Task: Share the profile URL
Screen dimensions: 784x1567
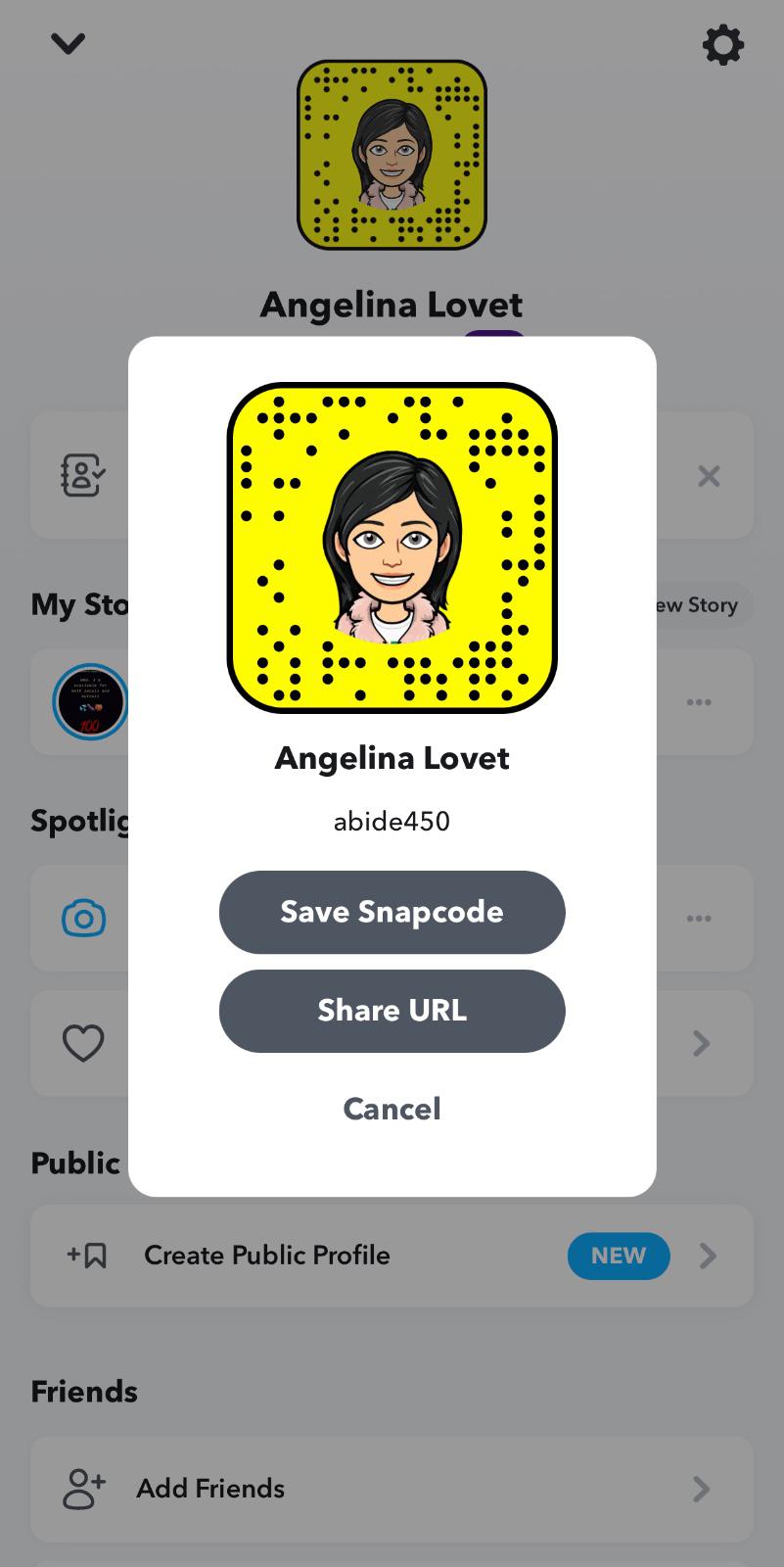Action: [x=392, y=1011]
